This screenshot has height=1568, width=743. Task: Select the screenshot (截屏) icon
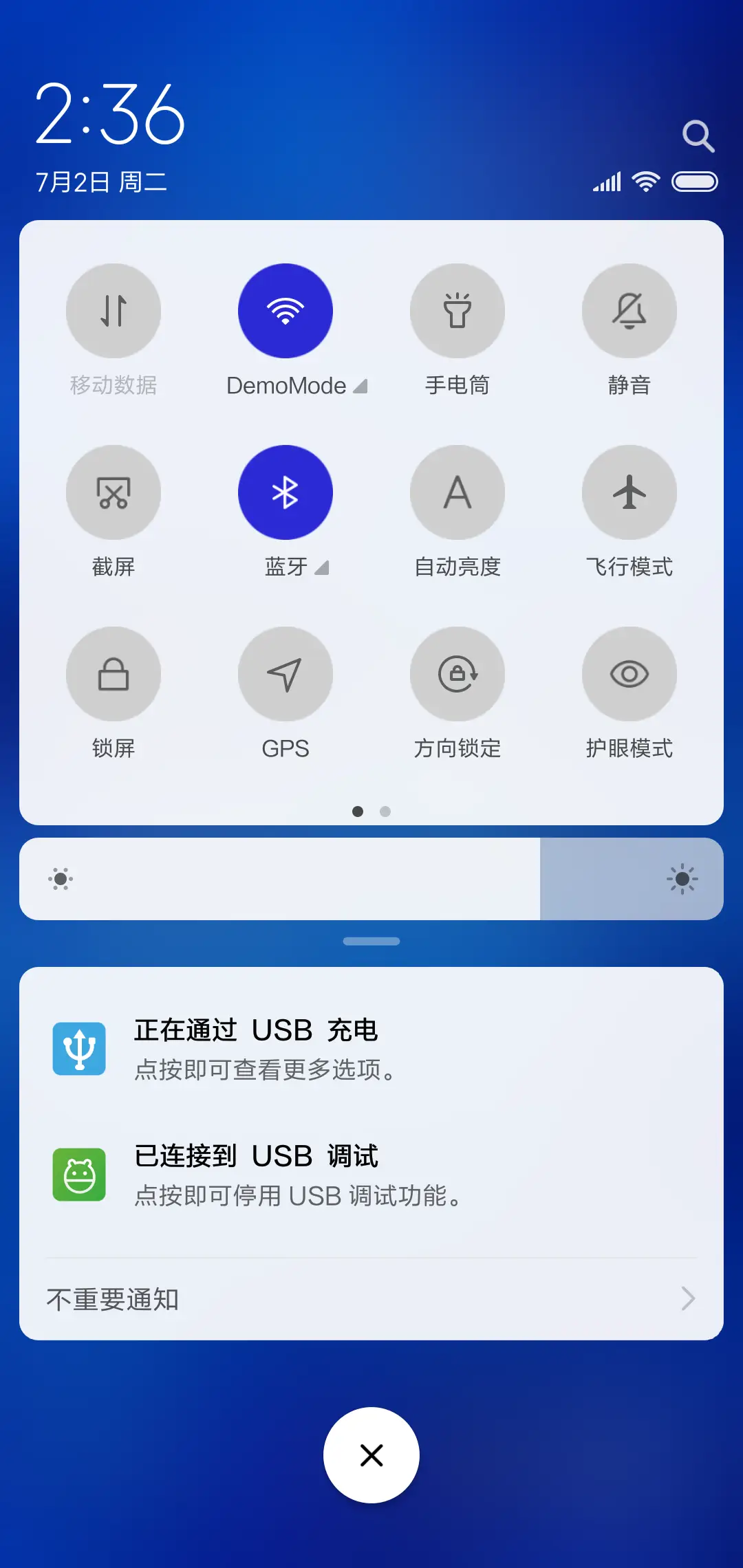click(114, 492)
